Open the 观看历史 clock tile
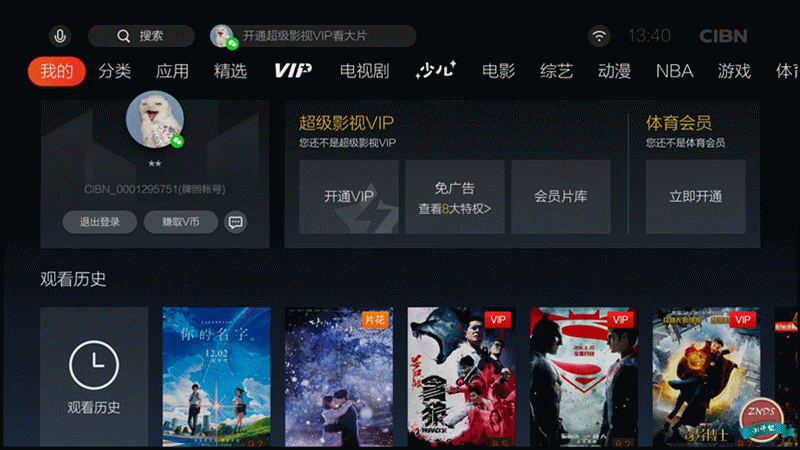800x450 pixels. pyautogui.click(x=94, y=376)
